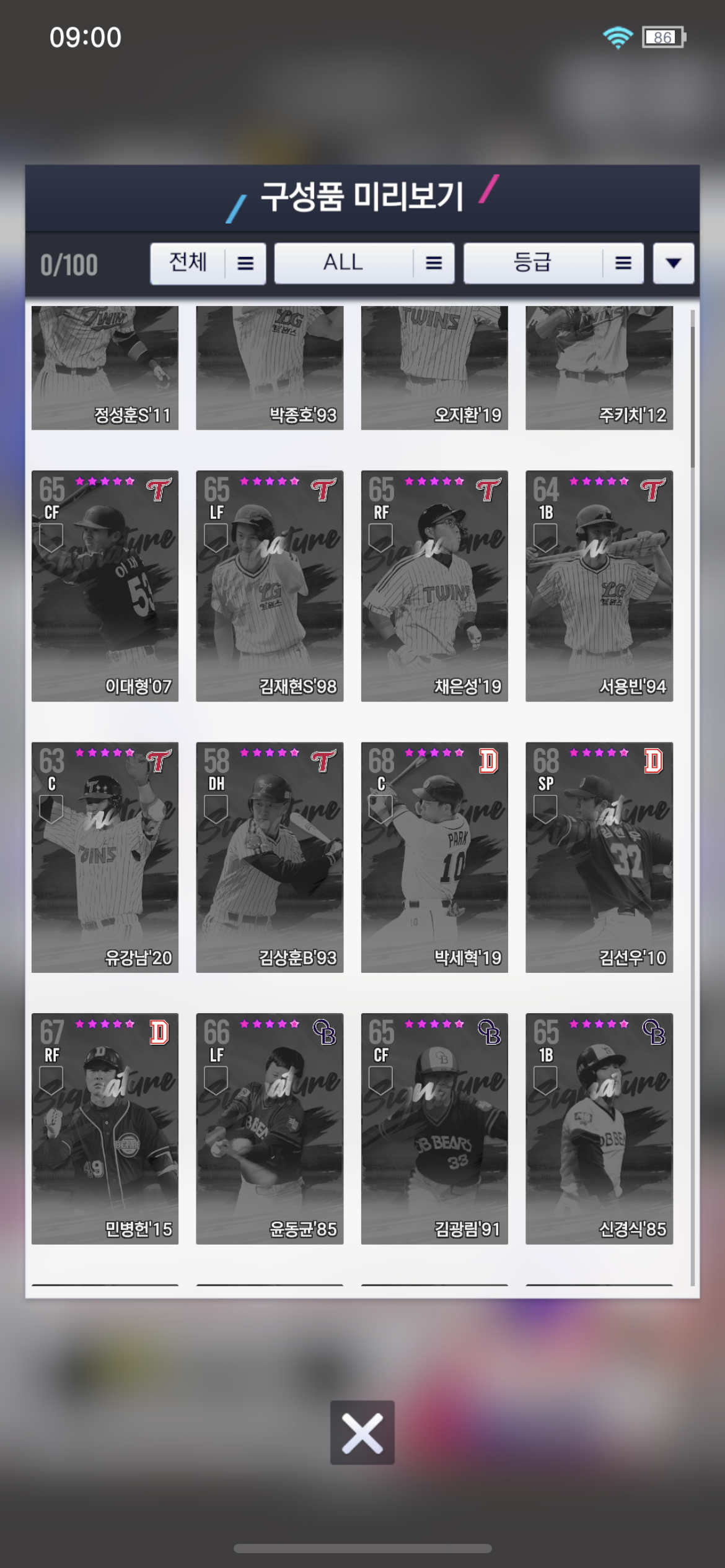This screenshot has width=725, height=1568.
Task: Select the 김광림'91 player card
Action: (x=434, y=1128)
